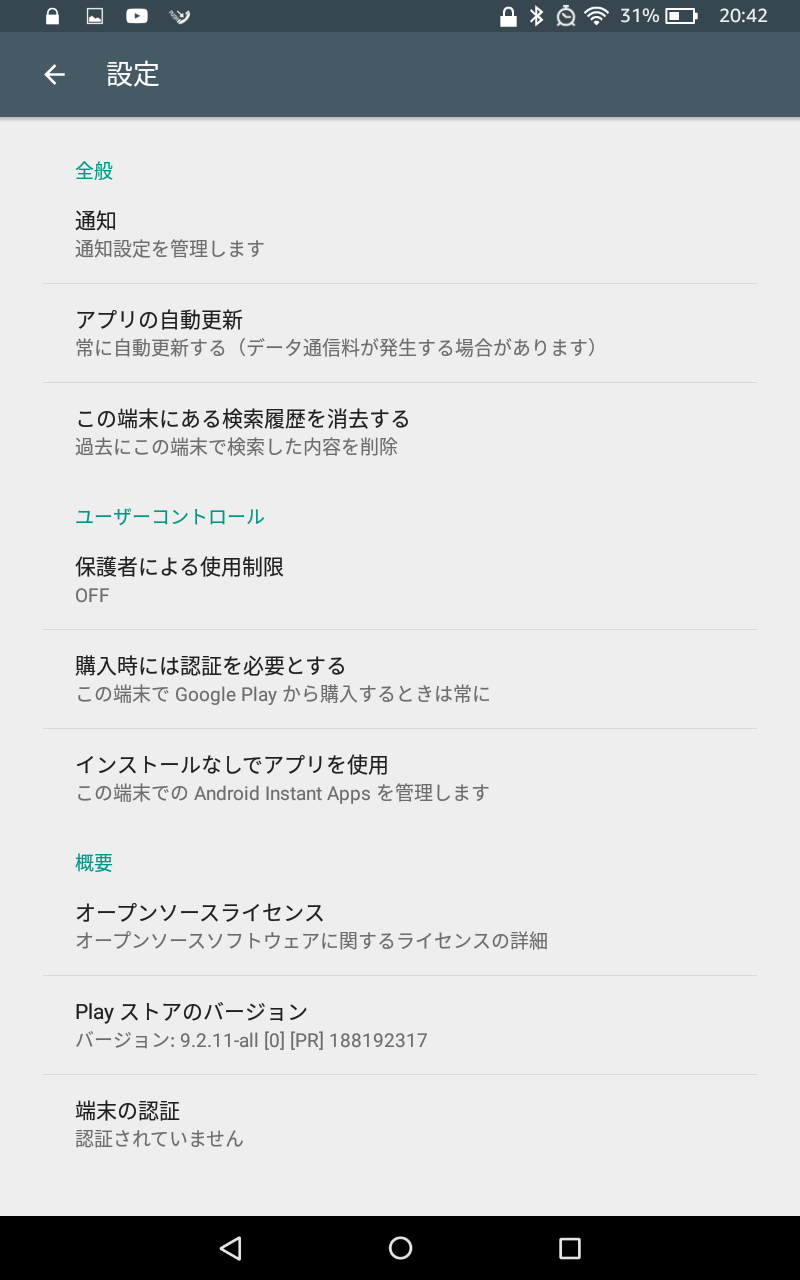Tap the back arrow in the settings header
Viewport: 800px width, 1280px height.
click(x=53, y=74)
